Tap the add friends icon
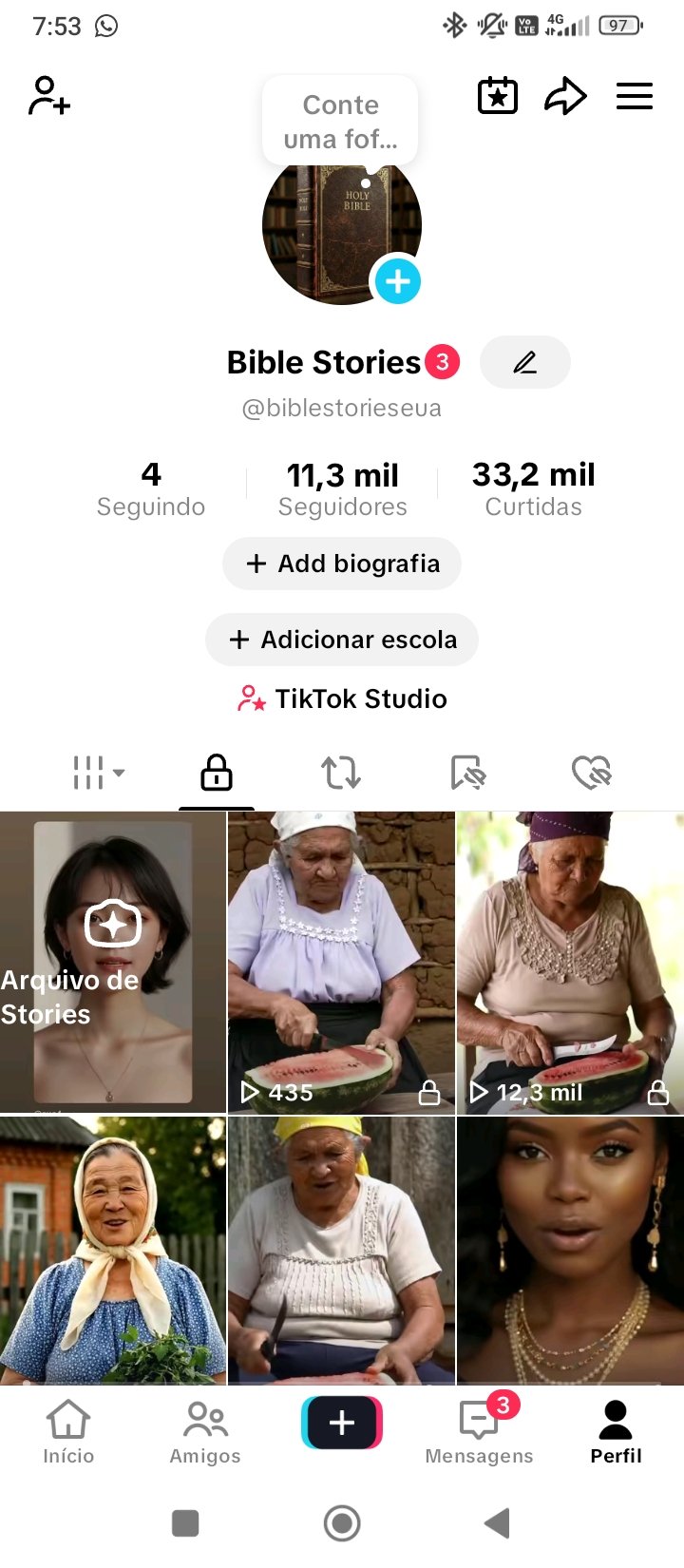Screen dimensions: 684x1568 49,96
